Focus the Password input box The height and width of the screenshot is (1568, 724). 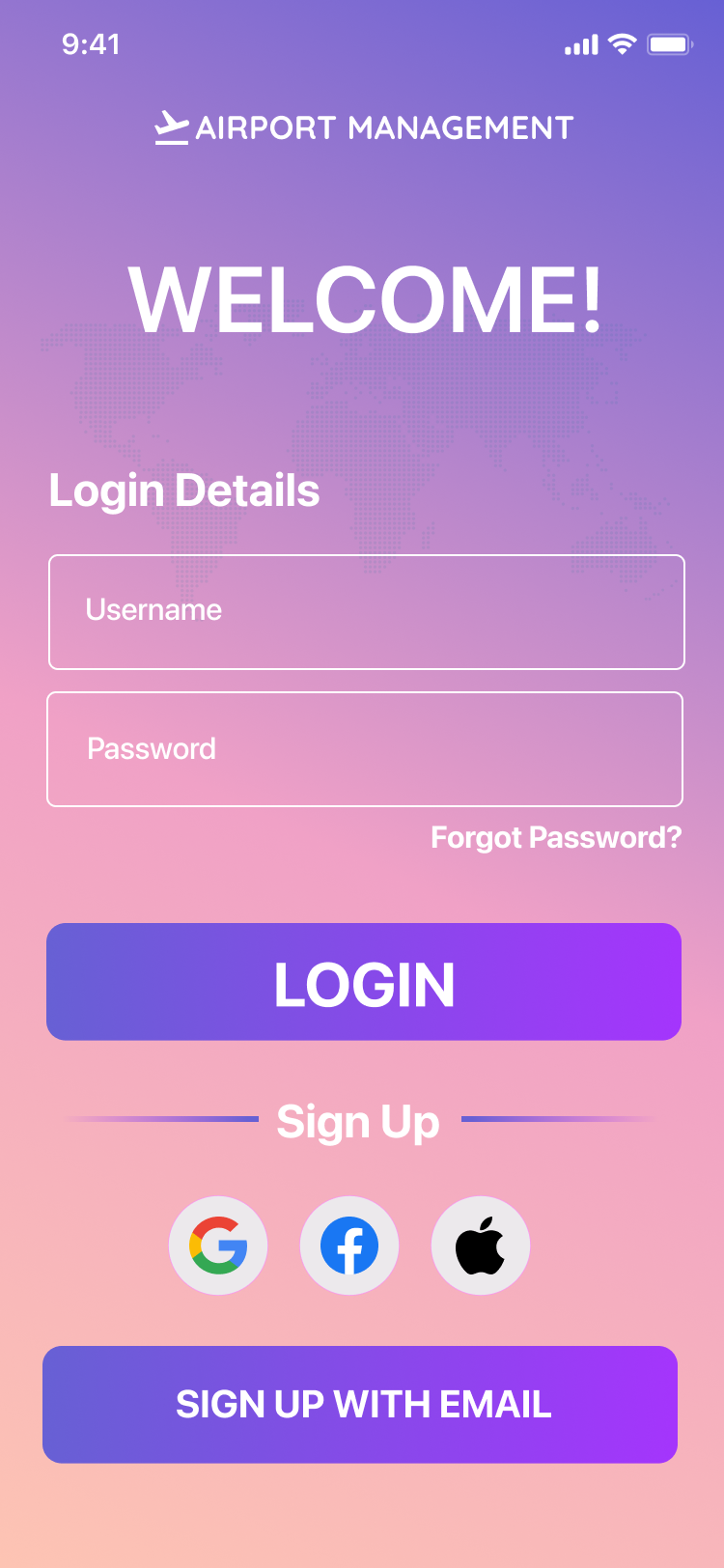coord(365,749)
